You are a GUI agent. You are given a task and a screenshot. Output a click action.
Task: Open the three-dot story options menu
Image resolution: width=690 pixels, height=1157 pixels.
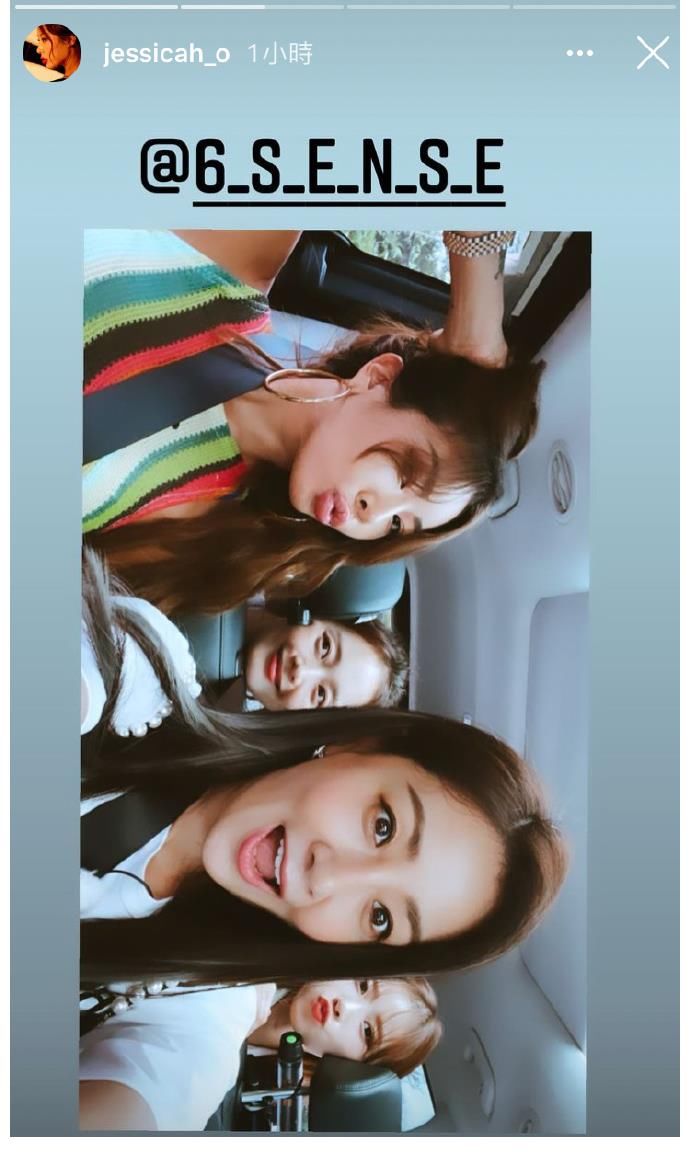[x=580, y=53]
